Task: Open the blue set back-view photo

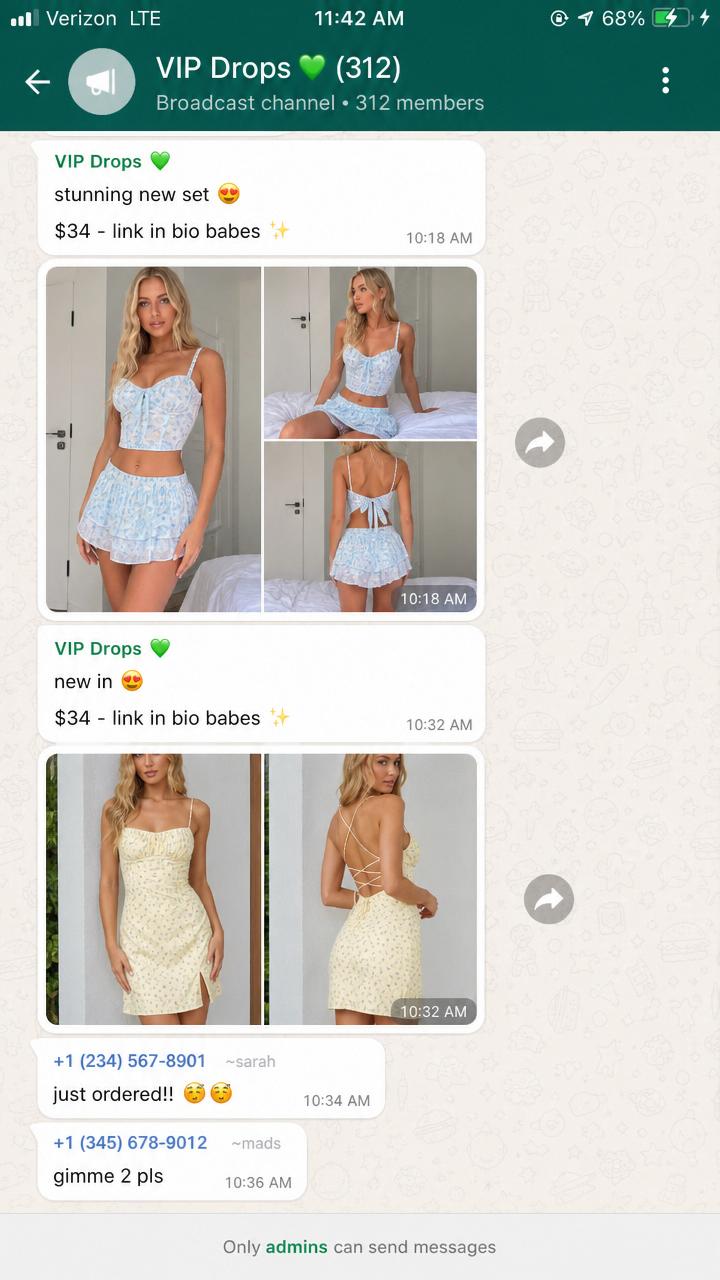Action: click(x=370, y=527)
